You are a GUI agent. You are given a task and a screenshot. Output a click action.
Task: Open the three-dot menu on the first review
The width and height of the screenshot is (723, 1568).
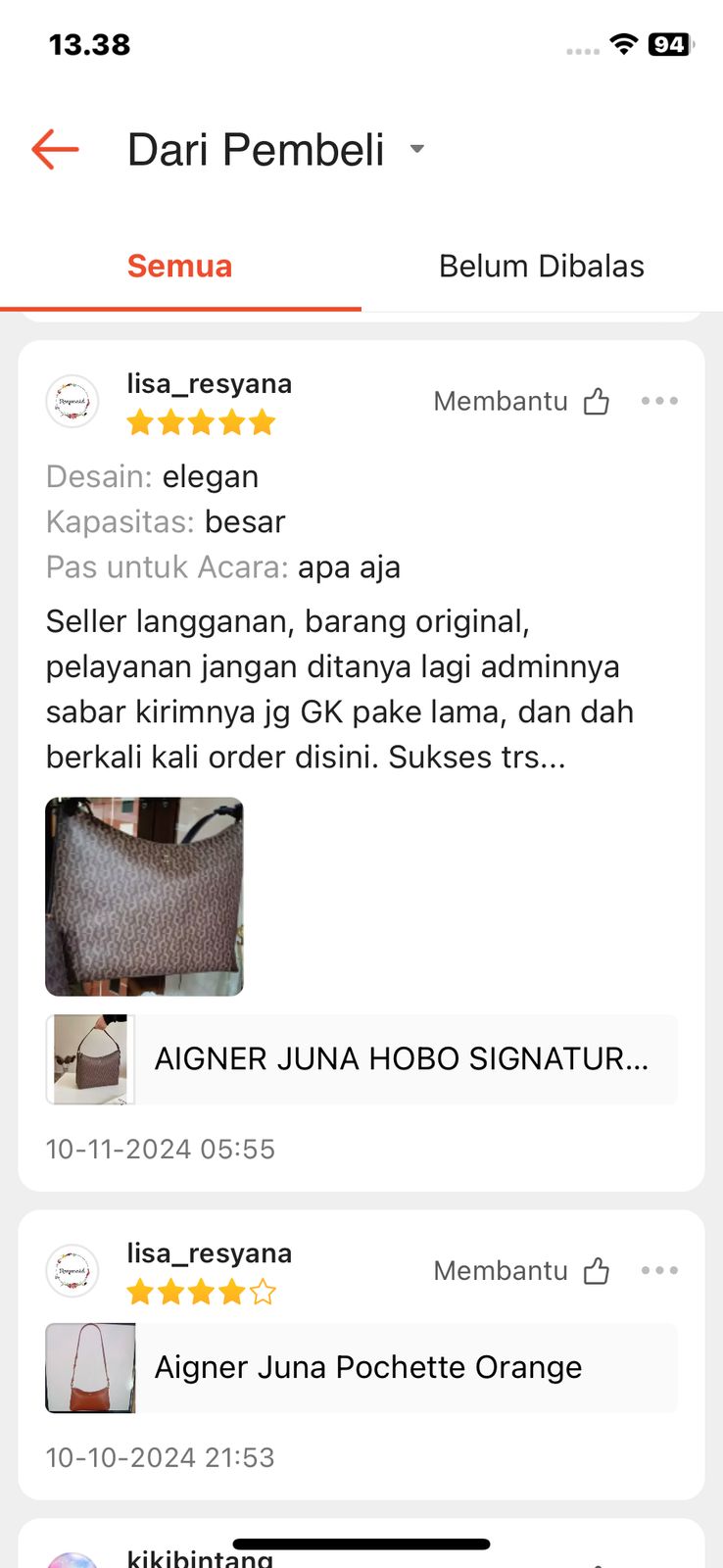pyautogui.click(x=660, y=401)
